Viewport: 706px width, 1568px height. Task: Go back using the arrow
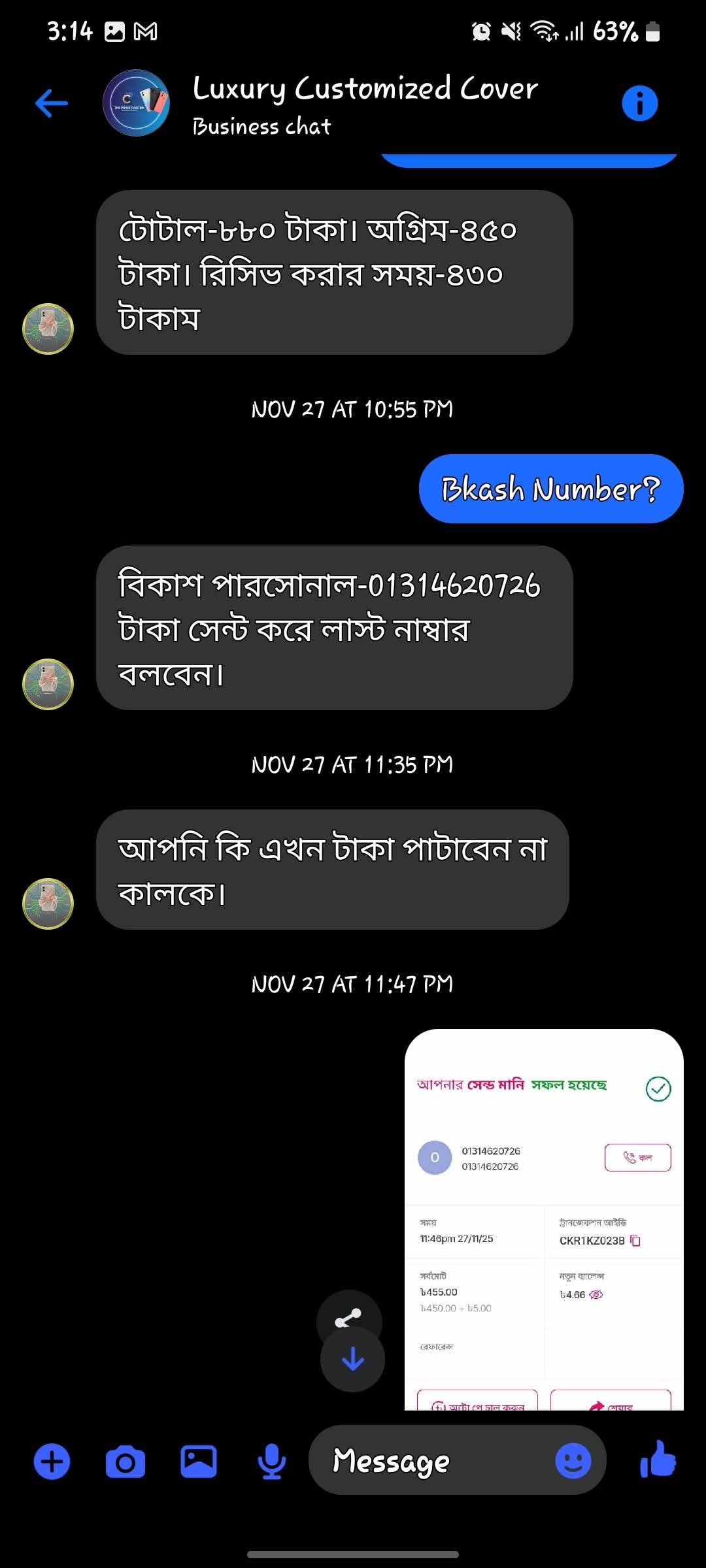[x=52, y=103]
